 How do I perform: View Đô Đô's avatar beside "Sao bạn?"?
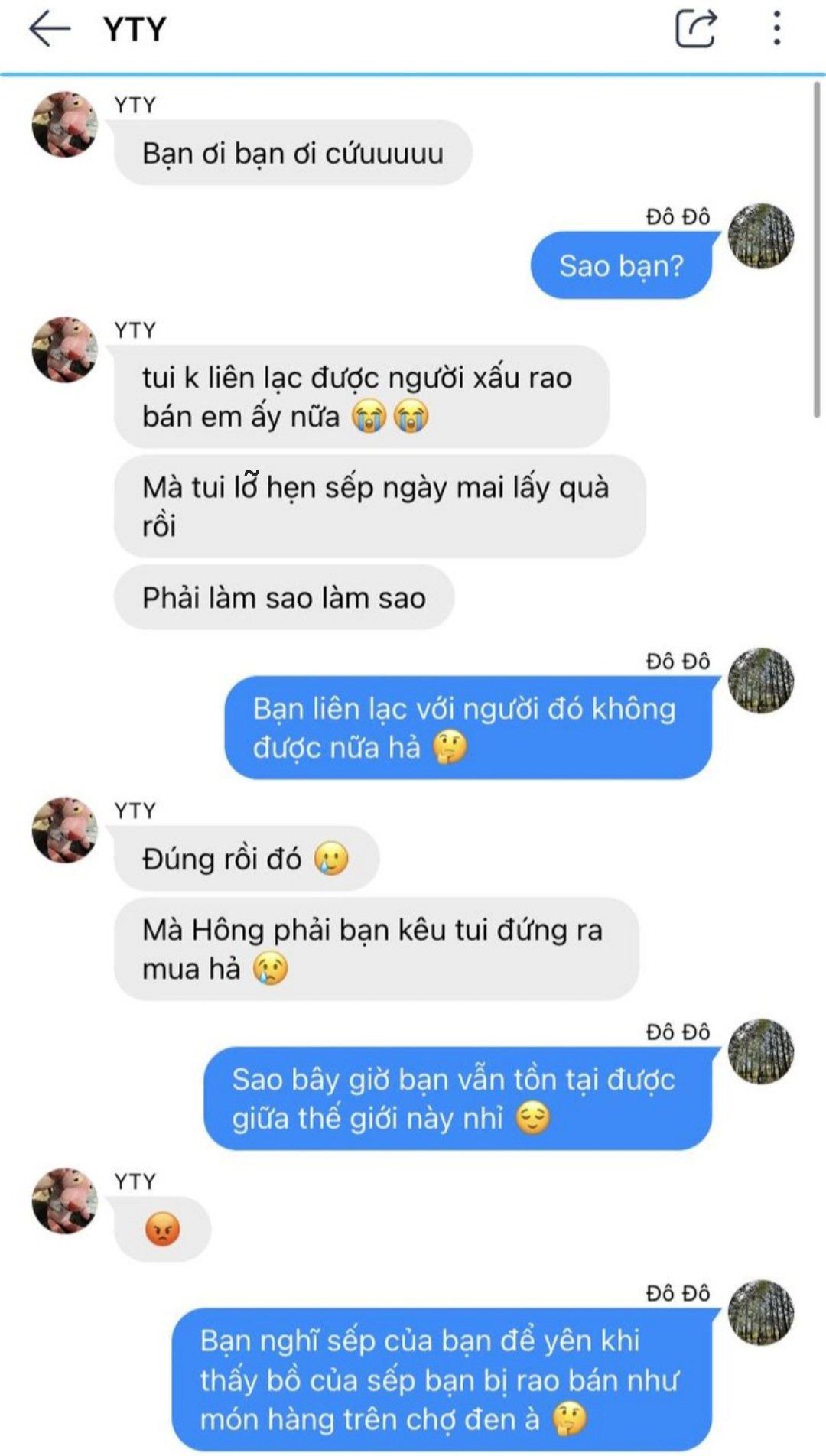pos(760,236)
